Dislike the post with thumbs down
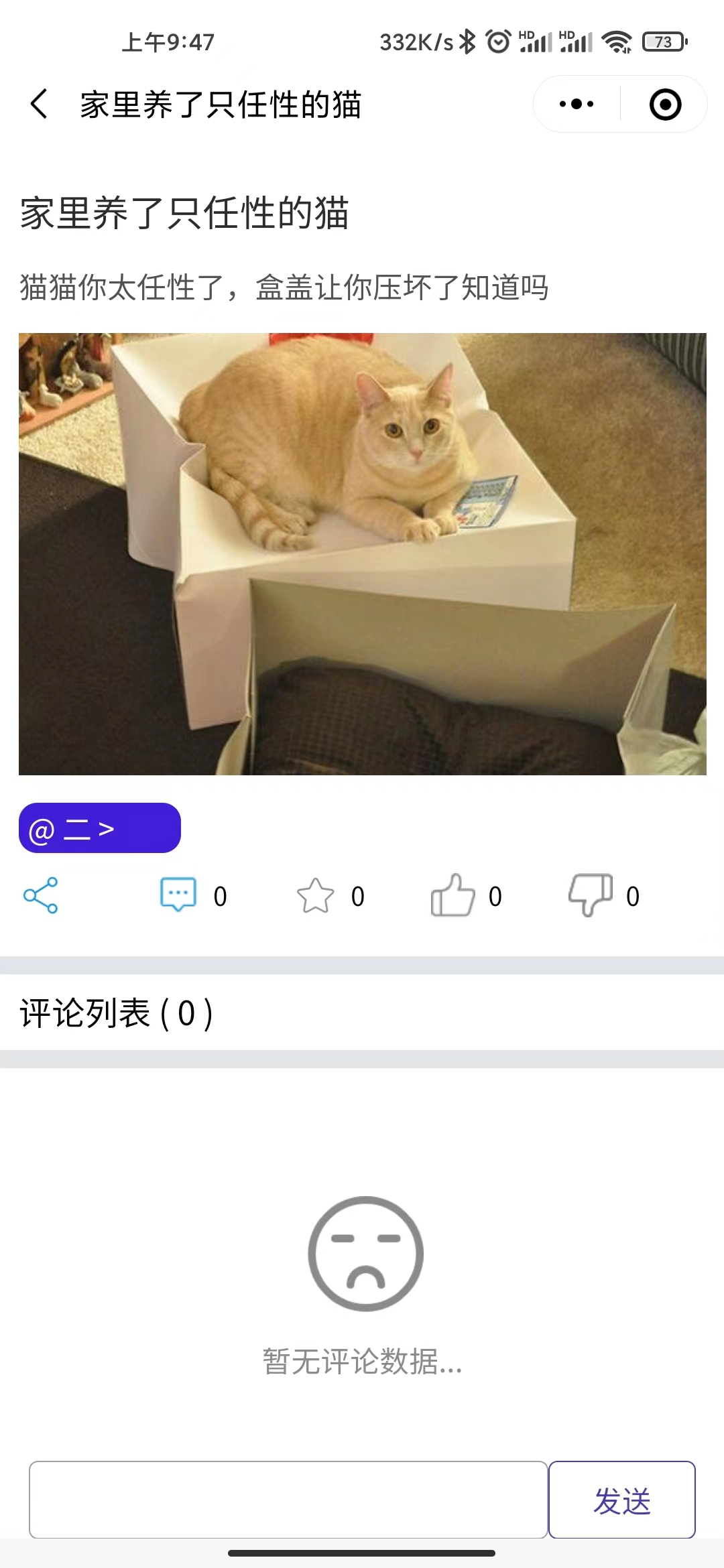This screenshot has height=1568, width=724. pos(590,895)
